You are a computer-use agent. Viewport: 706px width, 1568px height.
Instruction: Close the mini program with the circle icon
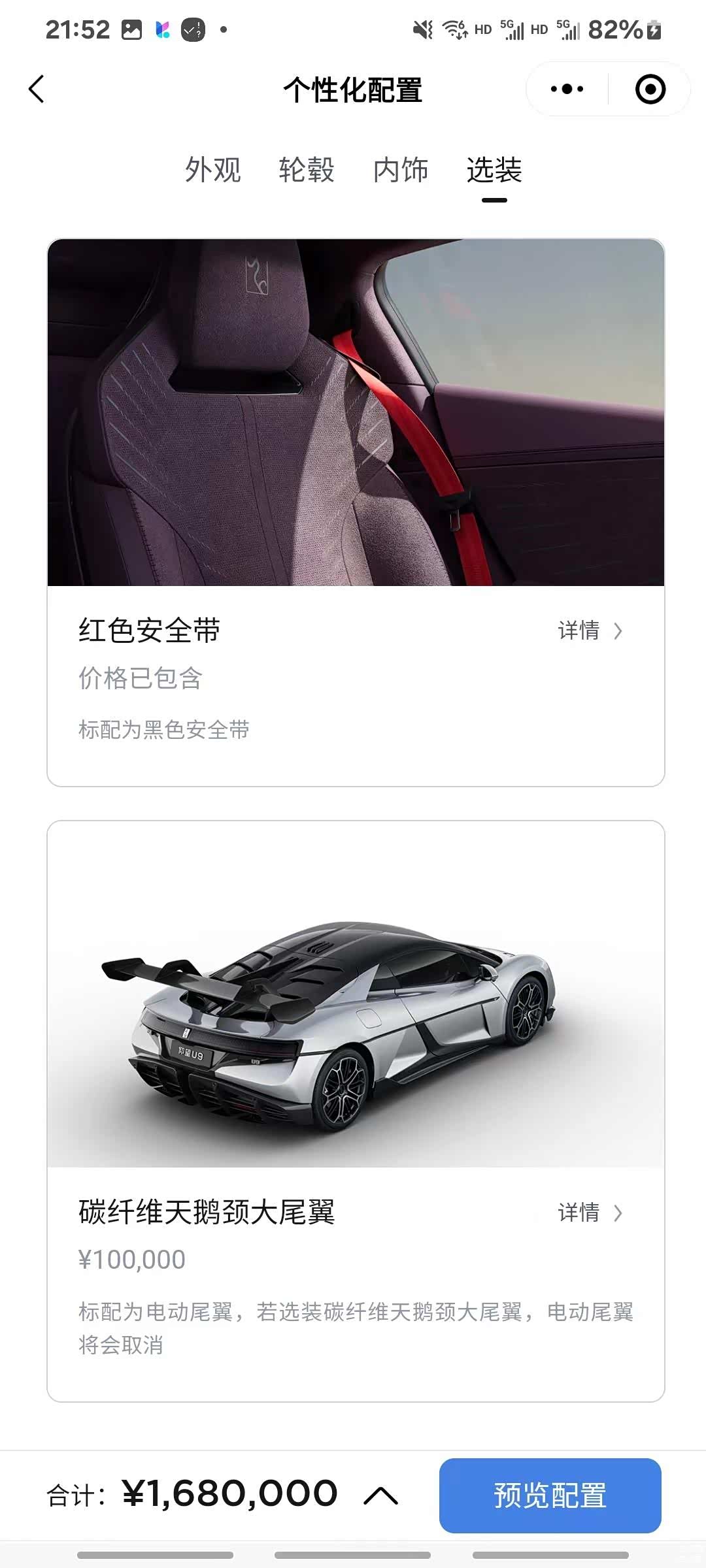click(x=650, y=90)
